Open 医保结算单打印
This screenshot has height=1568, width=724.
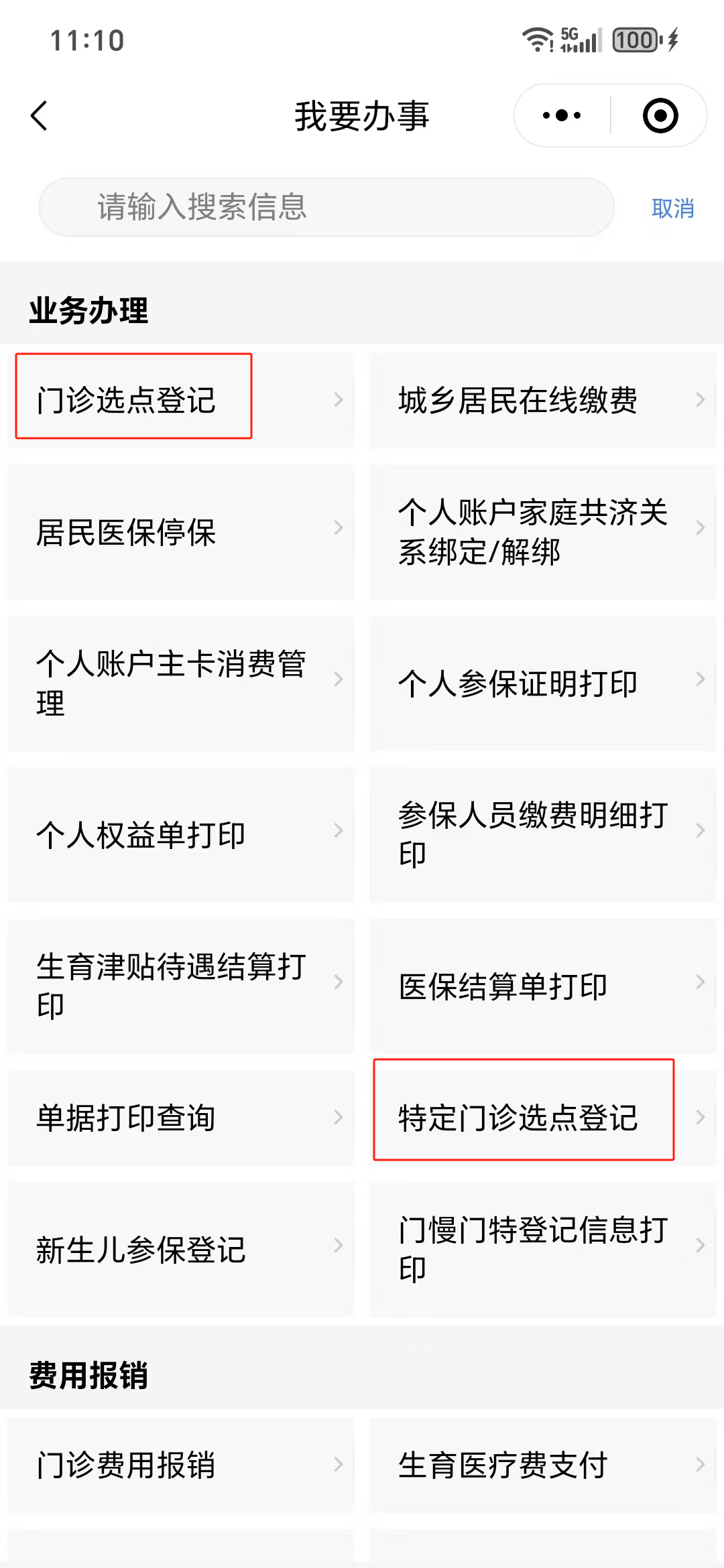542,986
